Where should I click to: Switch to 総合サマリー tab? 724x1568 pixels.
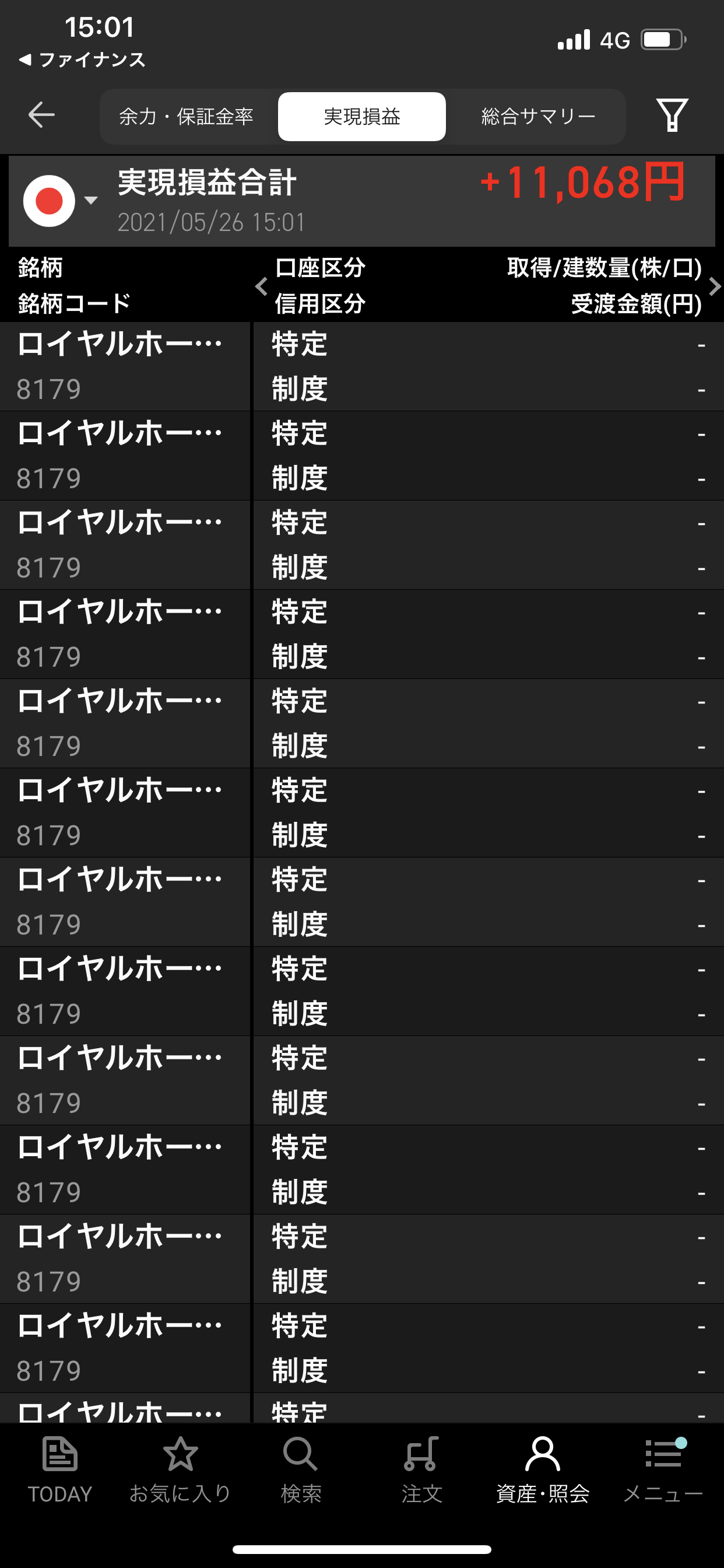pos(538,116)
